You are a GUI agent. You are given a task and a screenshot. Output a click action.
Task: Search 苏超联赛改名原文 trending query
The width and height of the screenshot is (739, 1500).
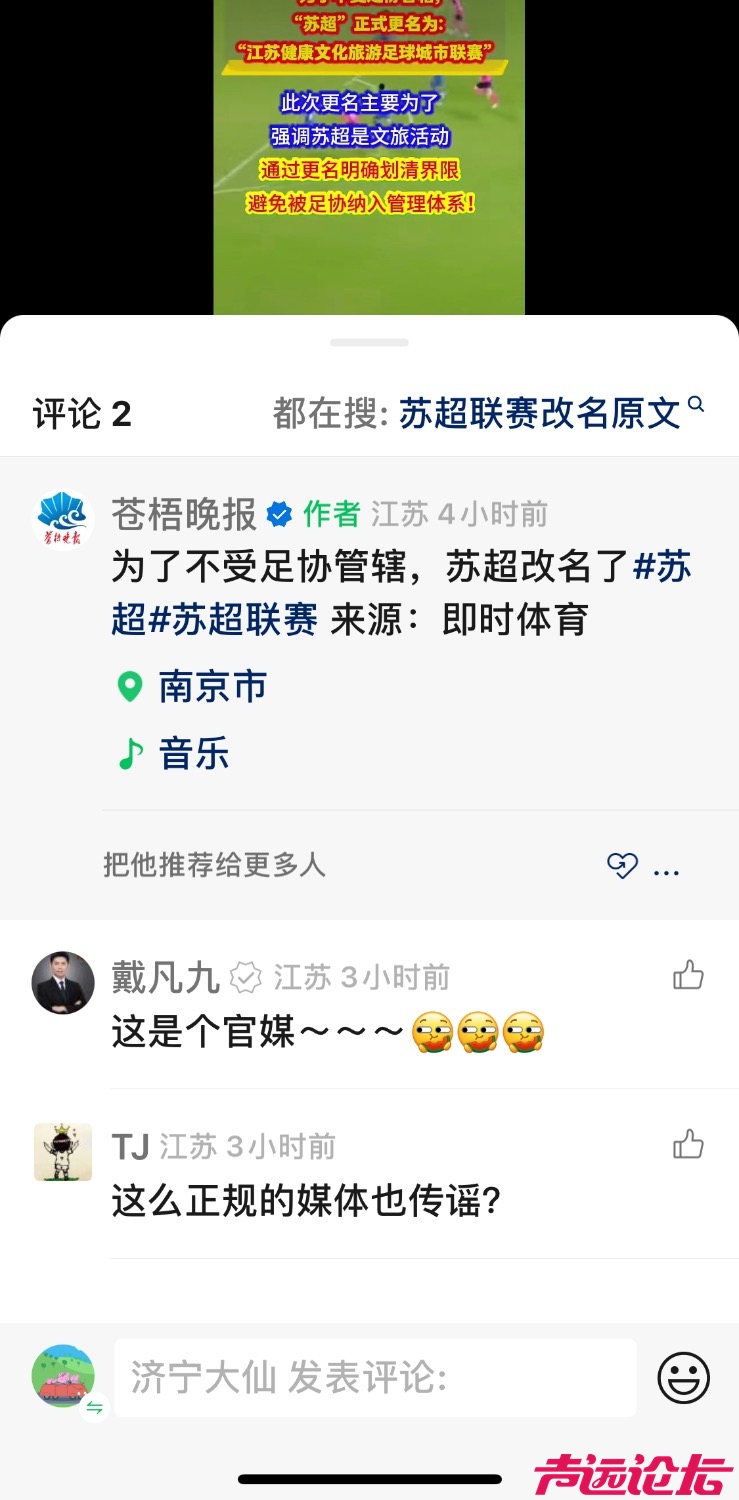tap(540, 413)
